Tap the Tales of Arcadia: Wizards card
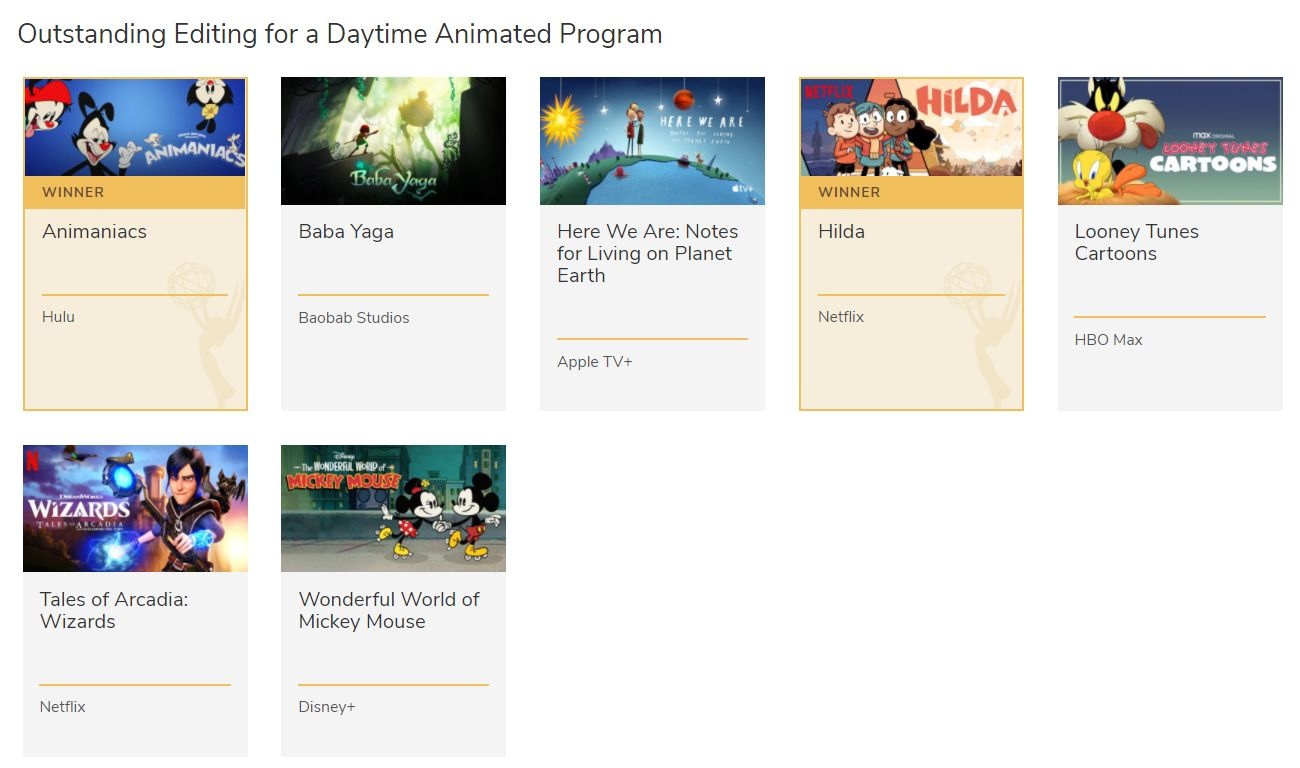Image resolution: width=1300 pixels, height=768 pixels. click(135, 600)
